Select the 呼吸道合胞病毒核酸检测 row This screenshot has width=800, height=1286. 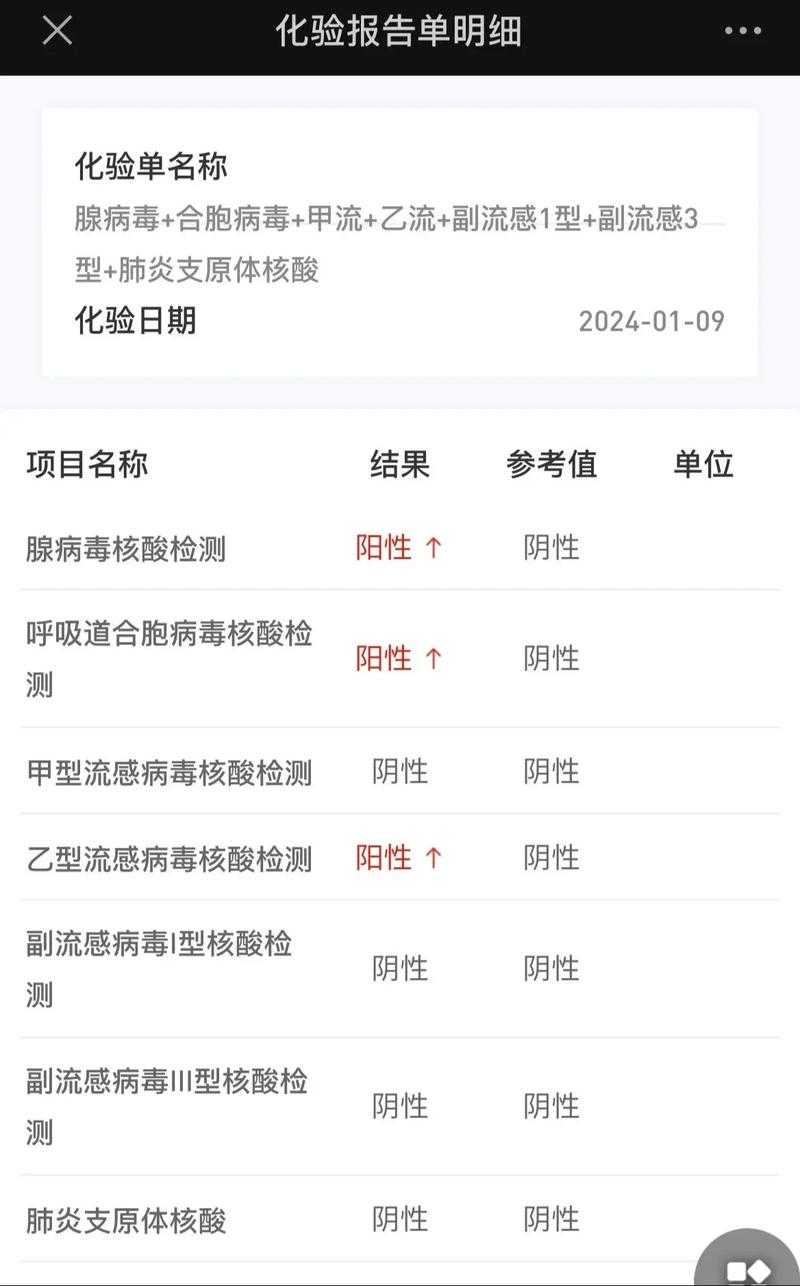tap(170, 659)
